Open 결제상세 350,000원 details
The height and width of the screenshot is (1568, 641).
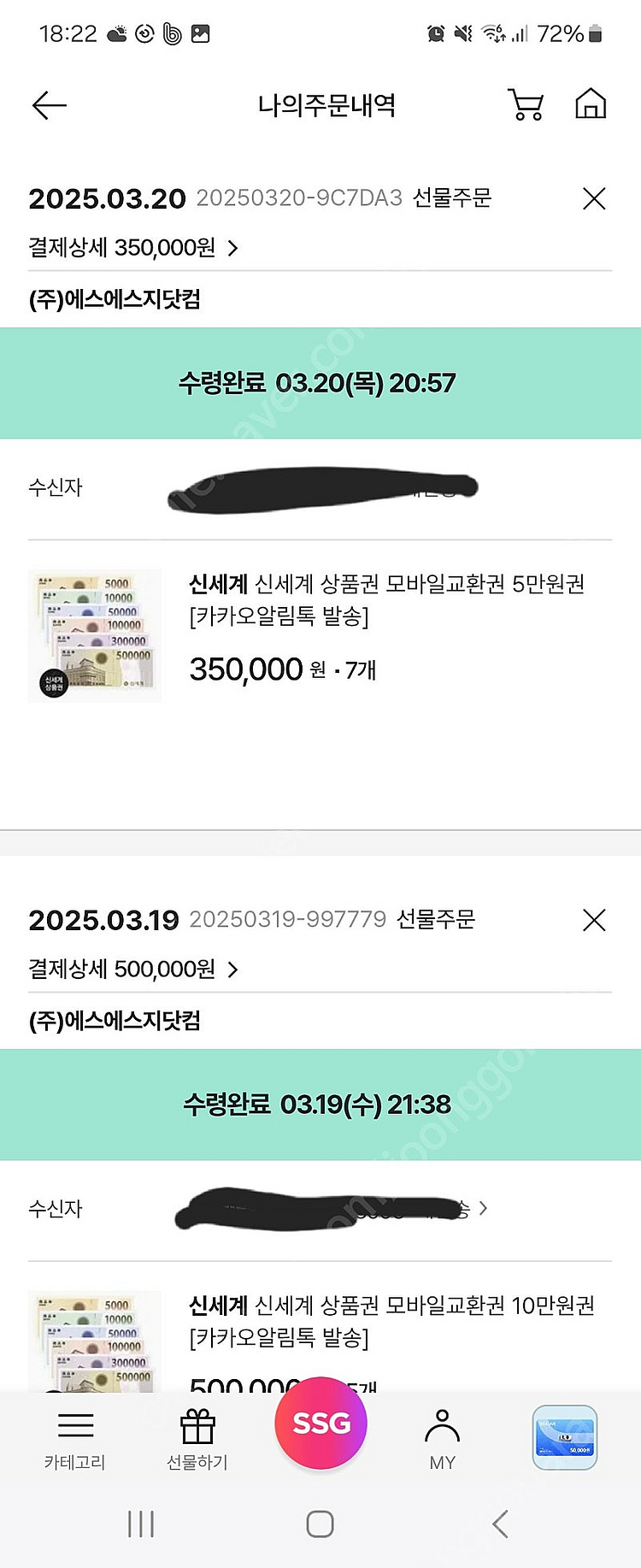[134, 248]
